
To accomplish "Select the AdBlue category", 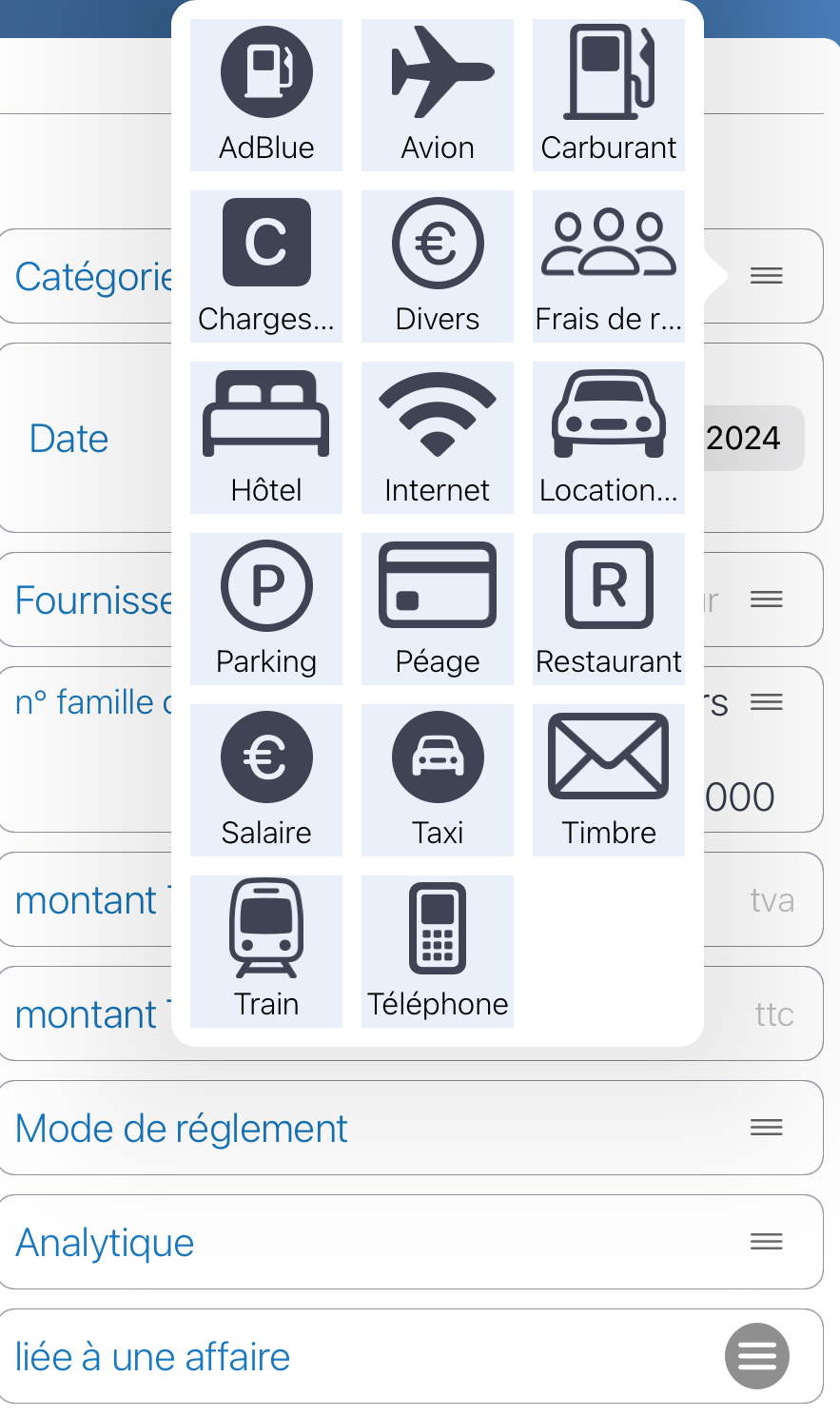I will pyautogui.click(x=266, y=95).
